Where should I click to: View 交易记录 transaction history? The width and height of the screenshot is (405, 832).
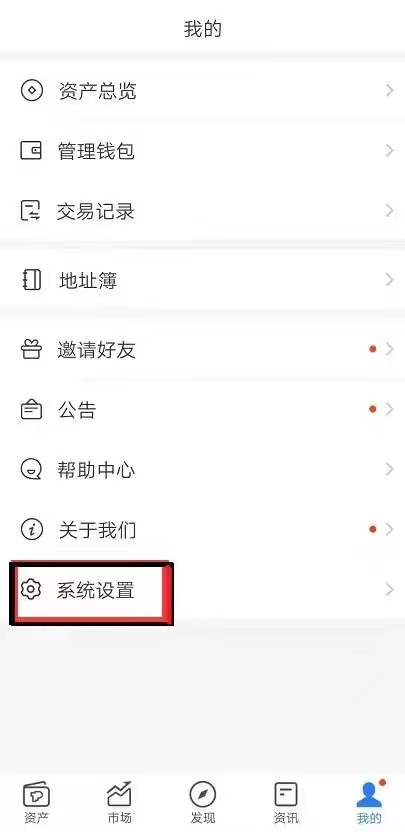click(x=202, y=211)
